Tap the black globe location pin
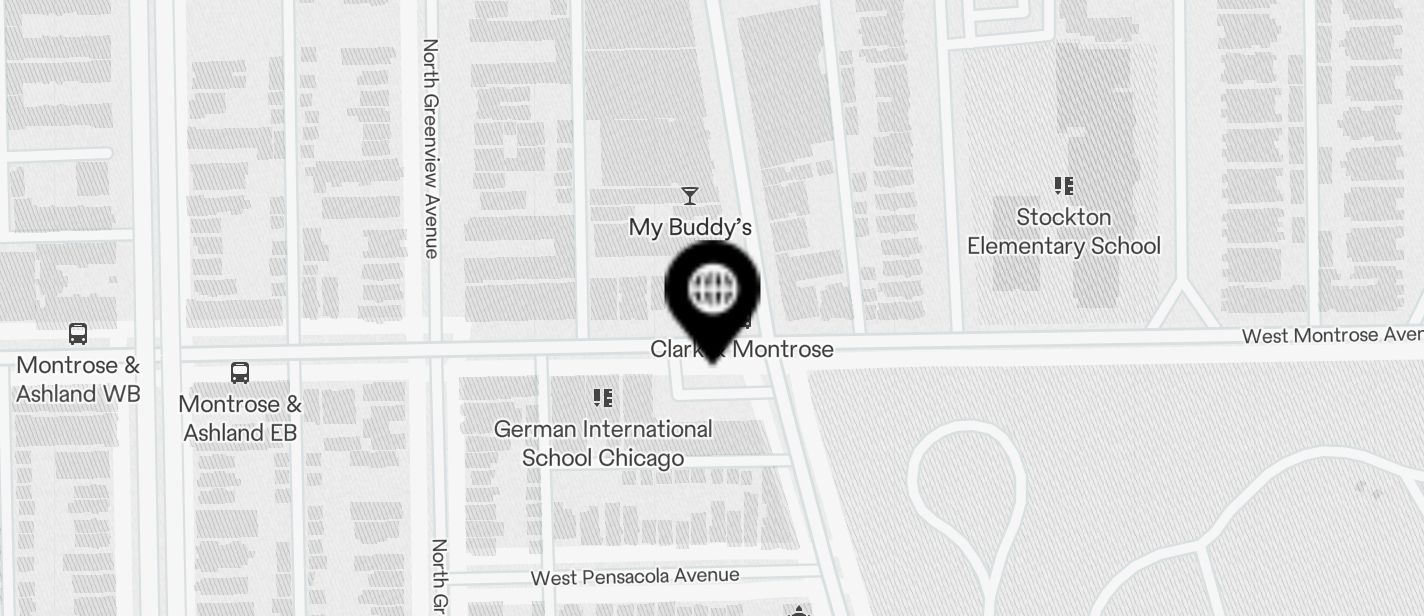 pos(712,292)
